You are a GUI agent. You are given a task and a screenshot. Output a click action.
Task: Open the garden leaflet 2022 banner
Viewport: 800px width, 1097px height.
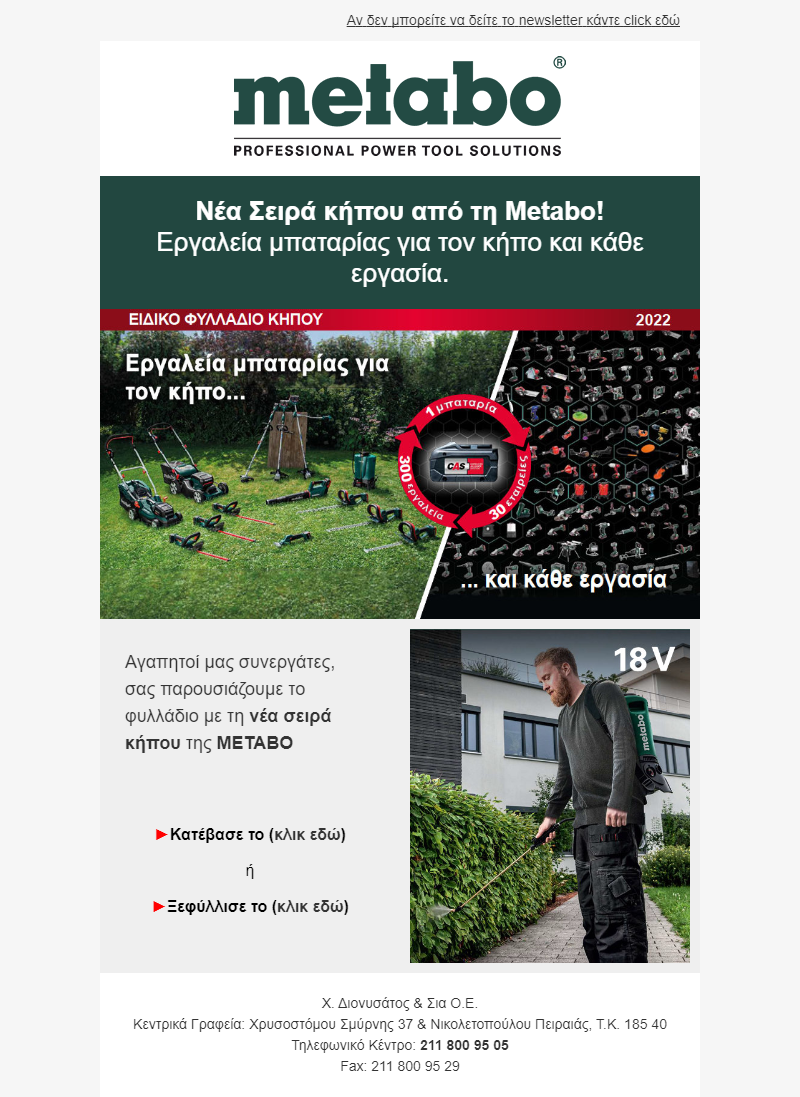click(400, 465)
